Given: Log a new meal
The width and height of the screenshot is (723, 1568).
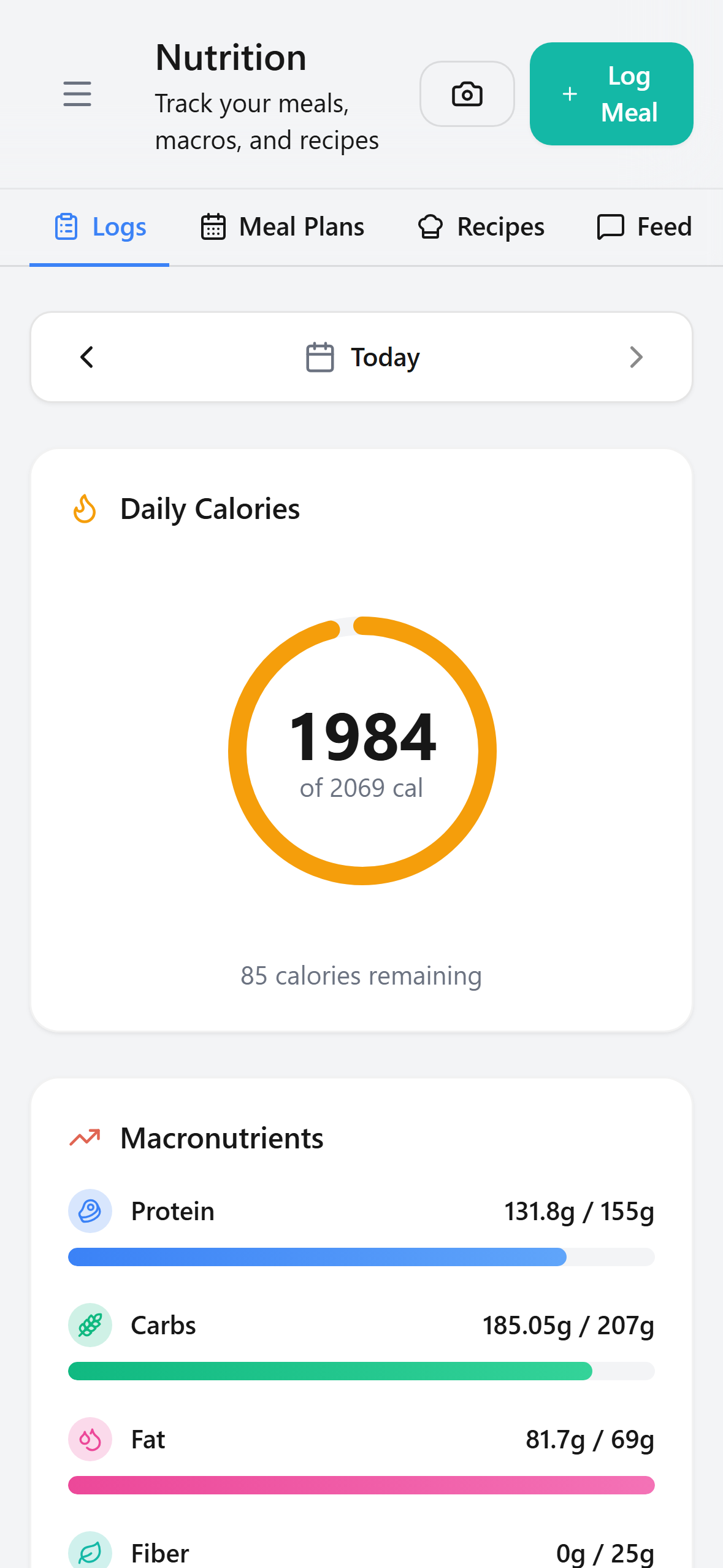Looking at the screenshot, I should pos(611,94).
